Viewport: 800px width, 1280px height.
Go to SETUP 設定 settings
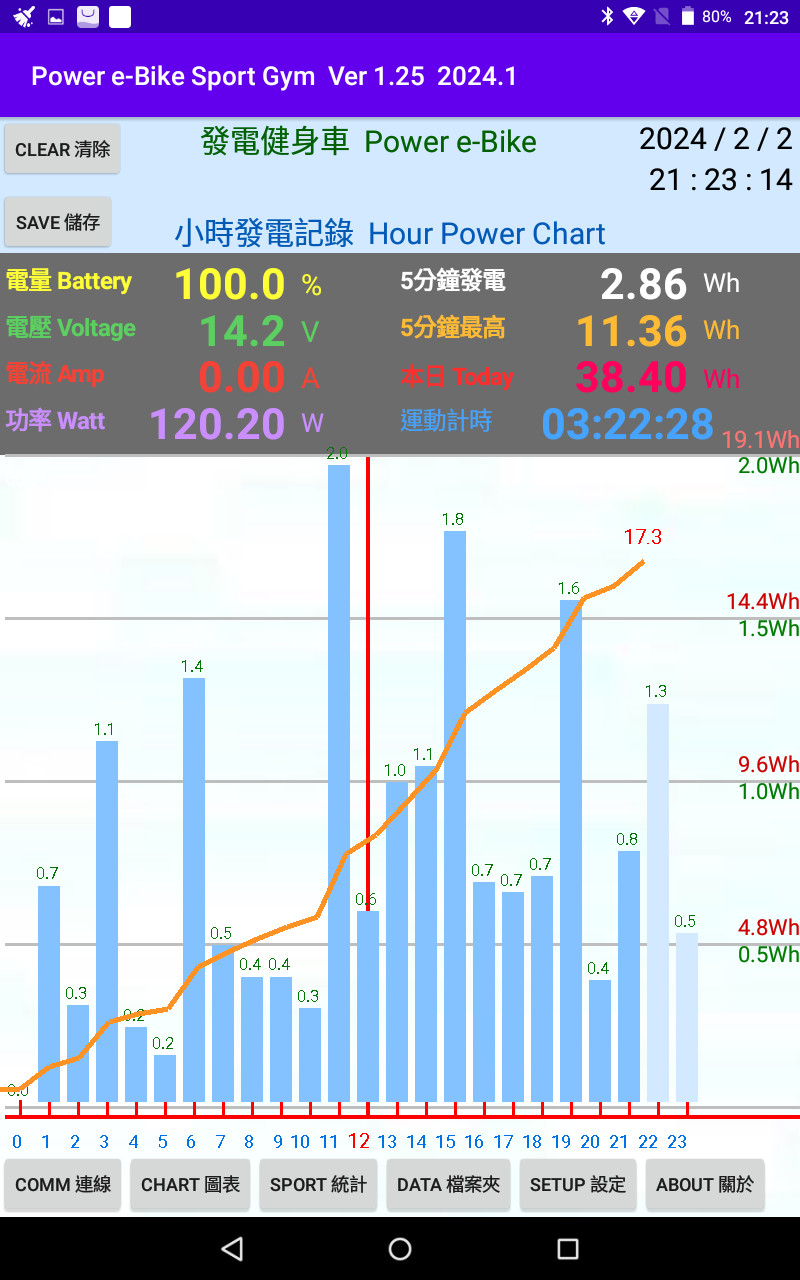click(x=577, y=1185)
